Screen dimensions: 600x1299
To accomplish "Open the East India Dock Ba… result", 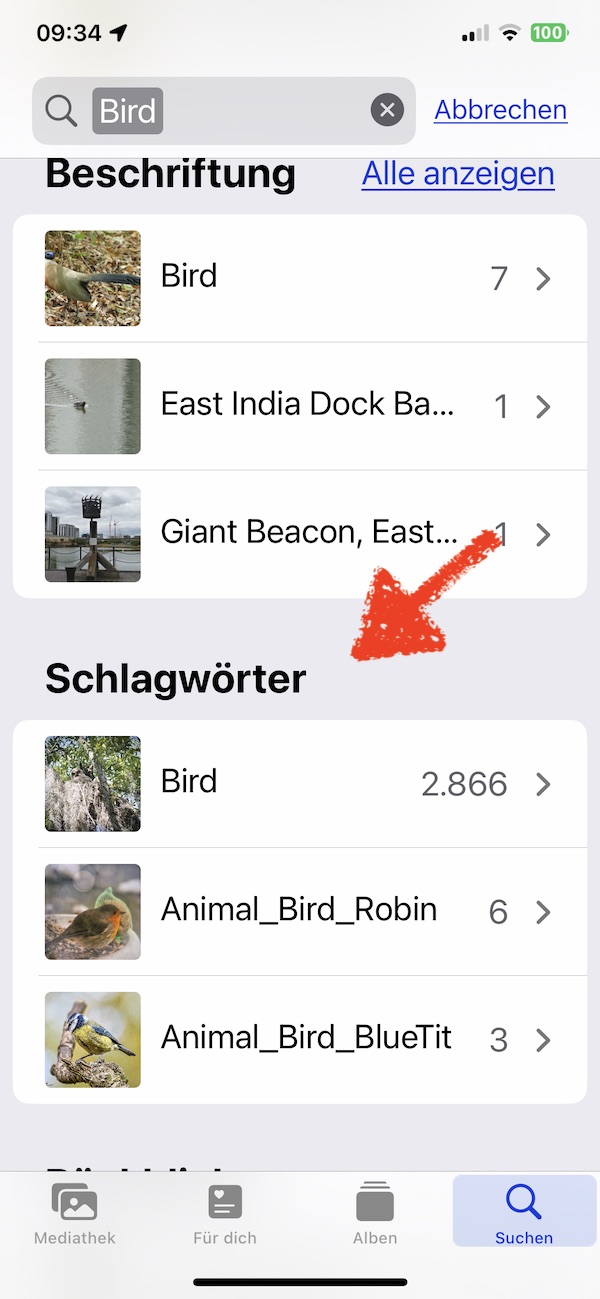I will pos(300,406).
